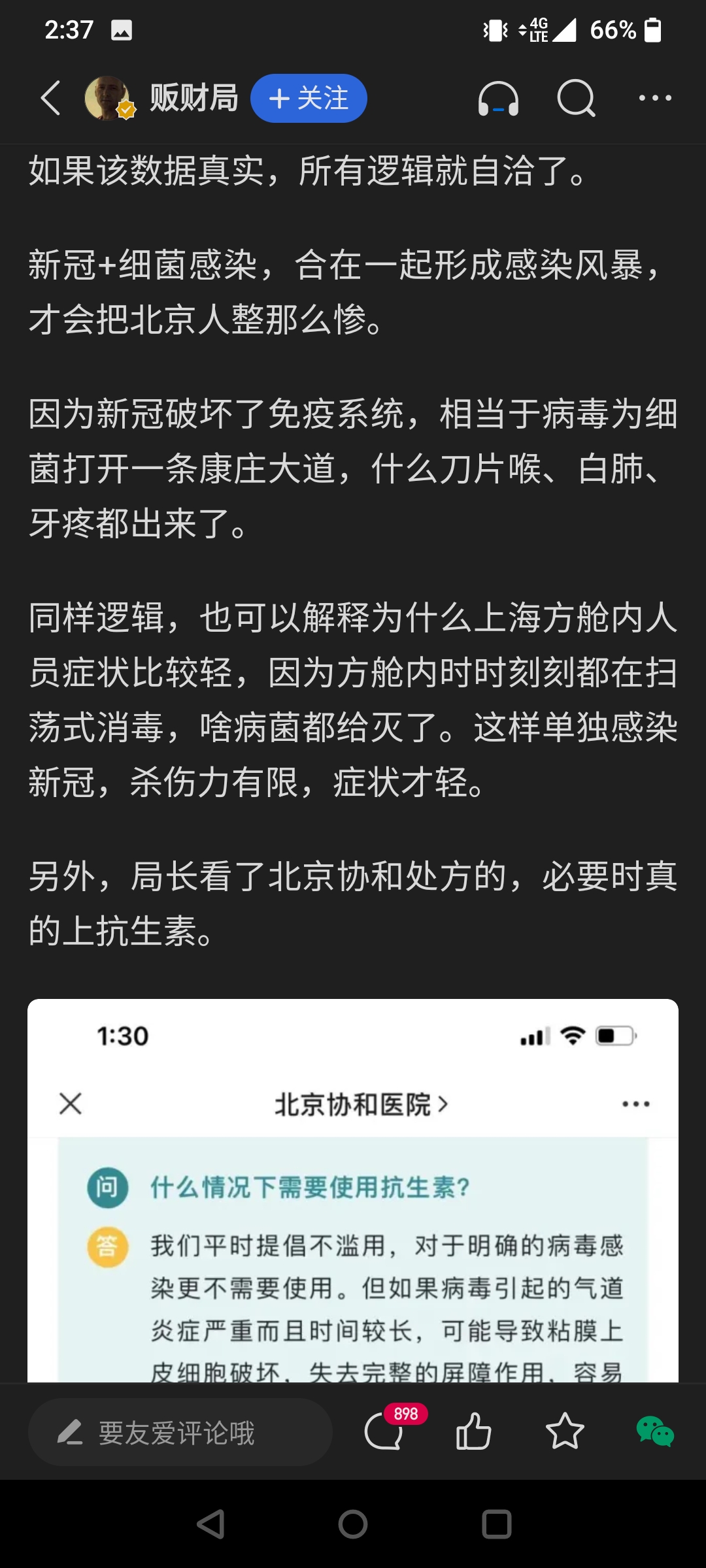This screenshot has width=706, height=1568.
Task: Share the article to WeChat
Action: click(x=654, y=1431)
